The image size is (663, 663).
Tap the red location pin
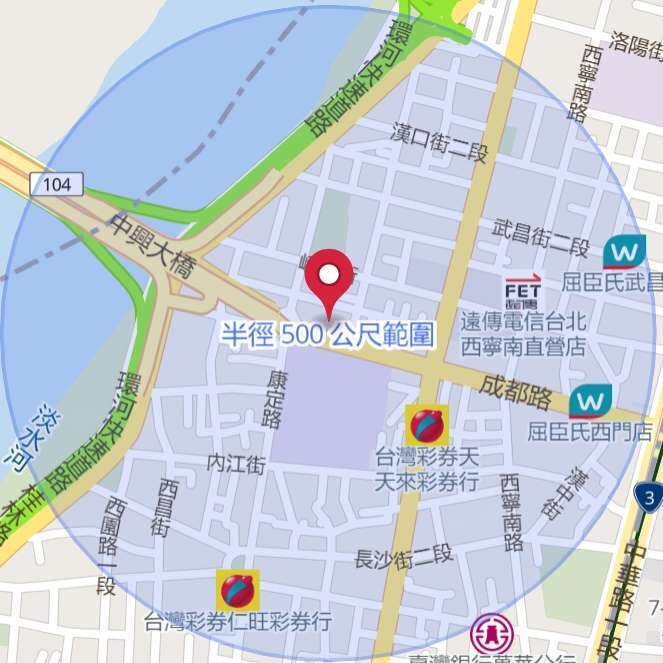[331, 281]
